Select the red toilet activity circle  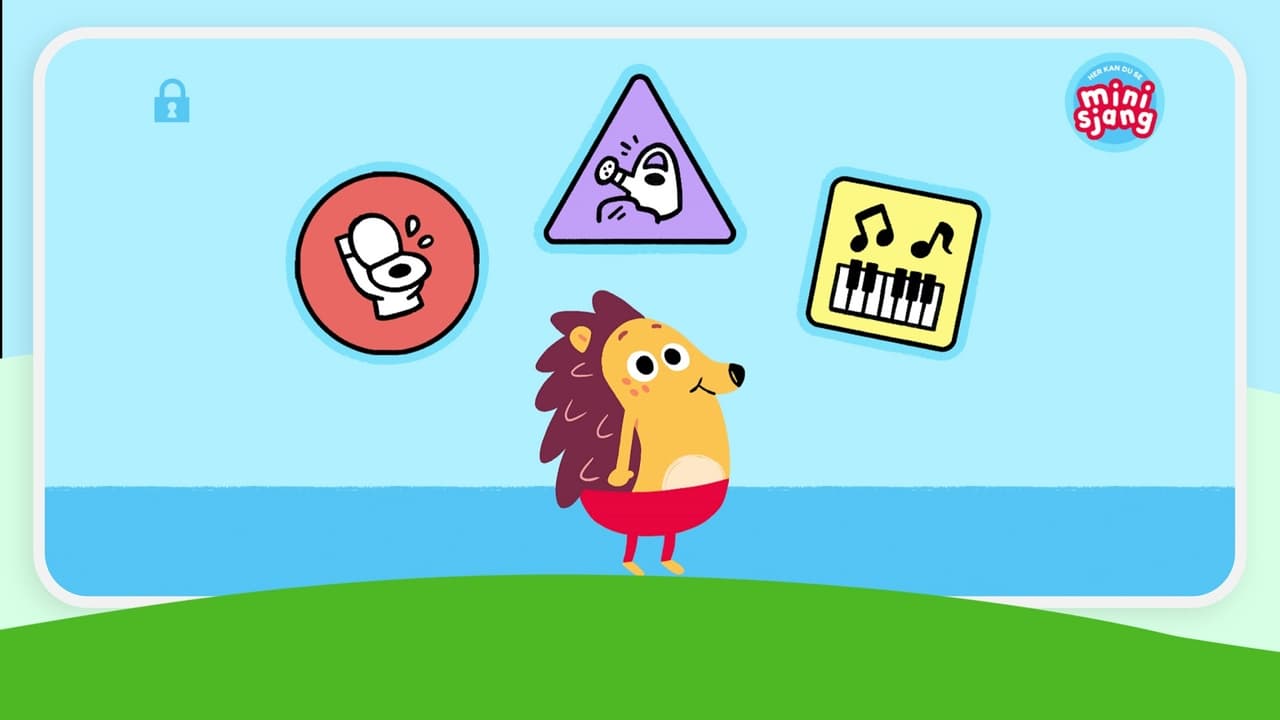(x=387, y=262)
